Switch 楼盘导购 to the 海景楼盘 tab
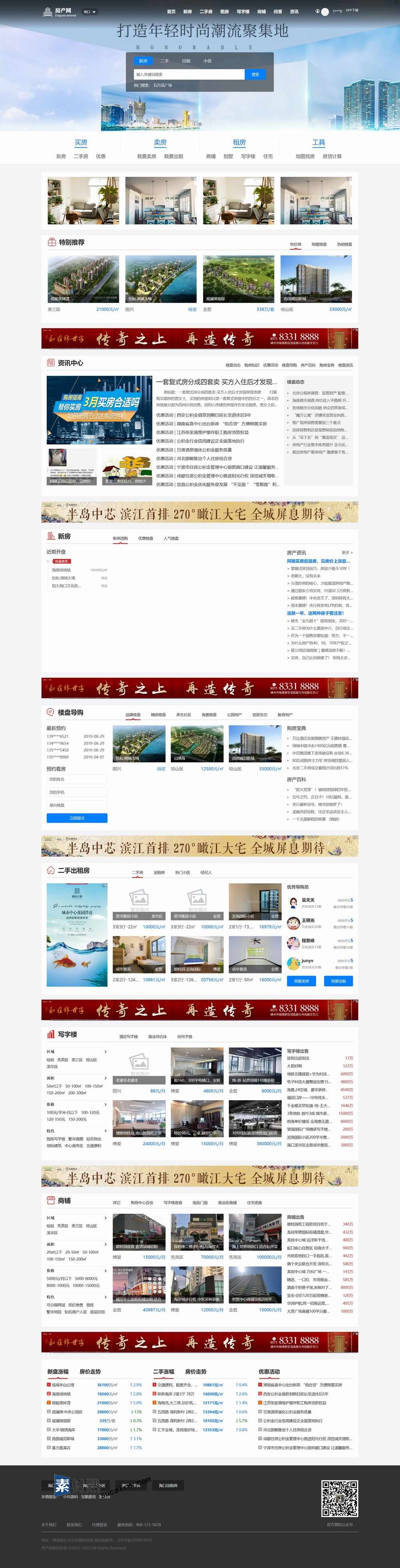 (209, 714)
